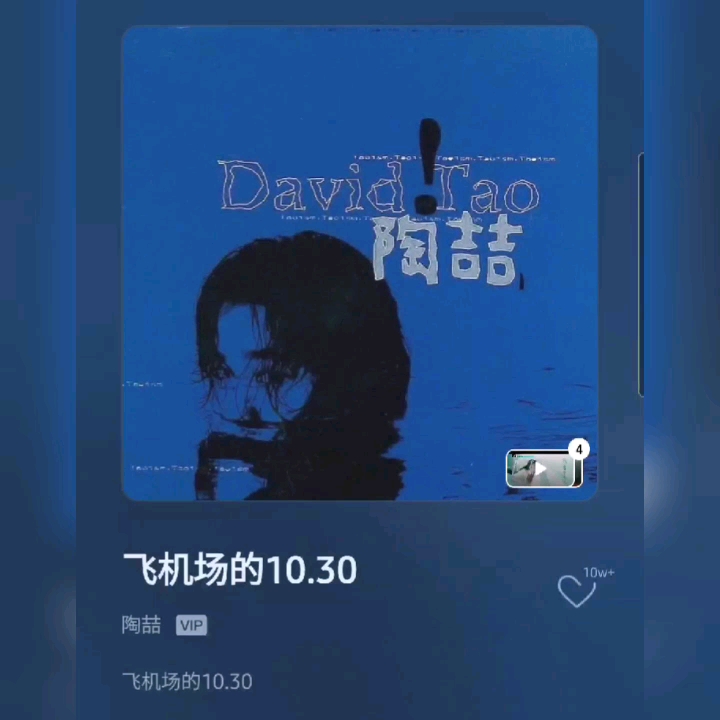Tap the VIP badge beside 陶喆

pyautogui.click(x=191, y=626)
